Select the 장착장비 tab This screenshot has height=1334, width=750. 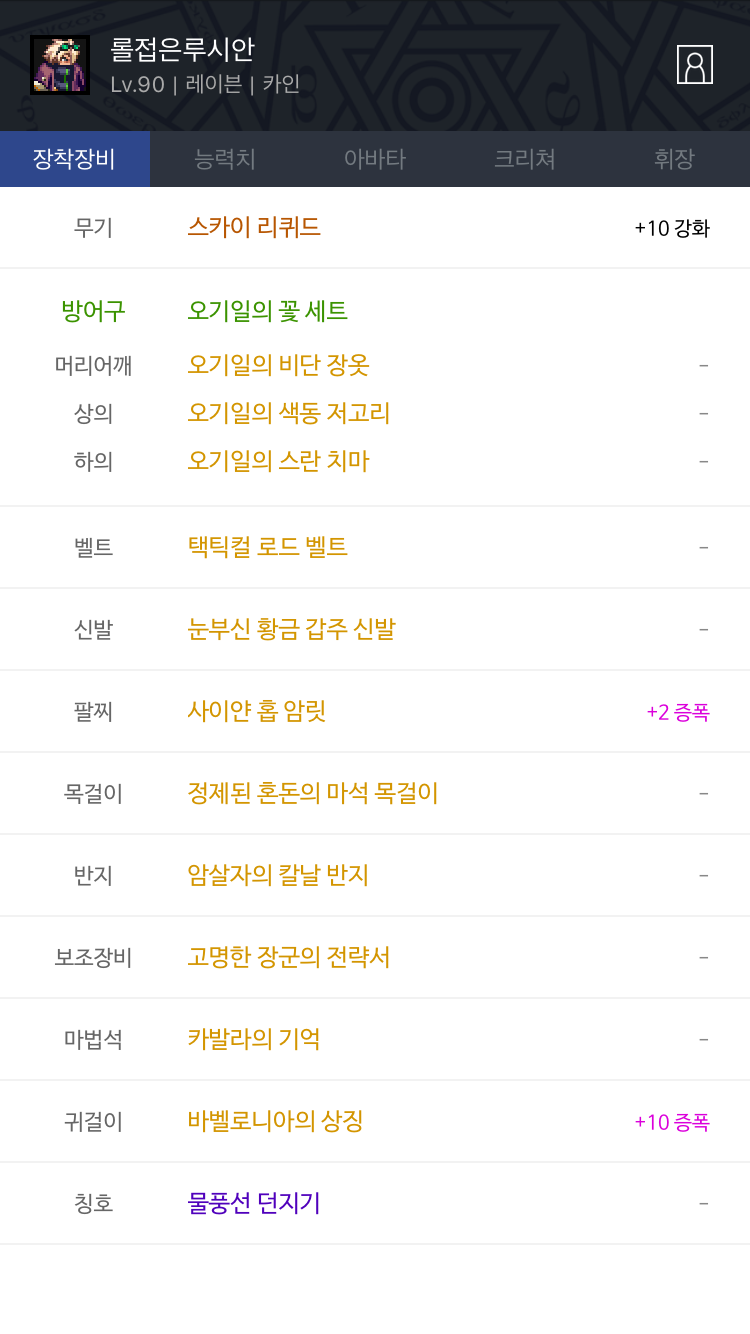click(x=75, y=159)
